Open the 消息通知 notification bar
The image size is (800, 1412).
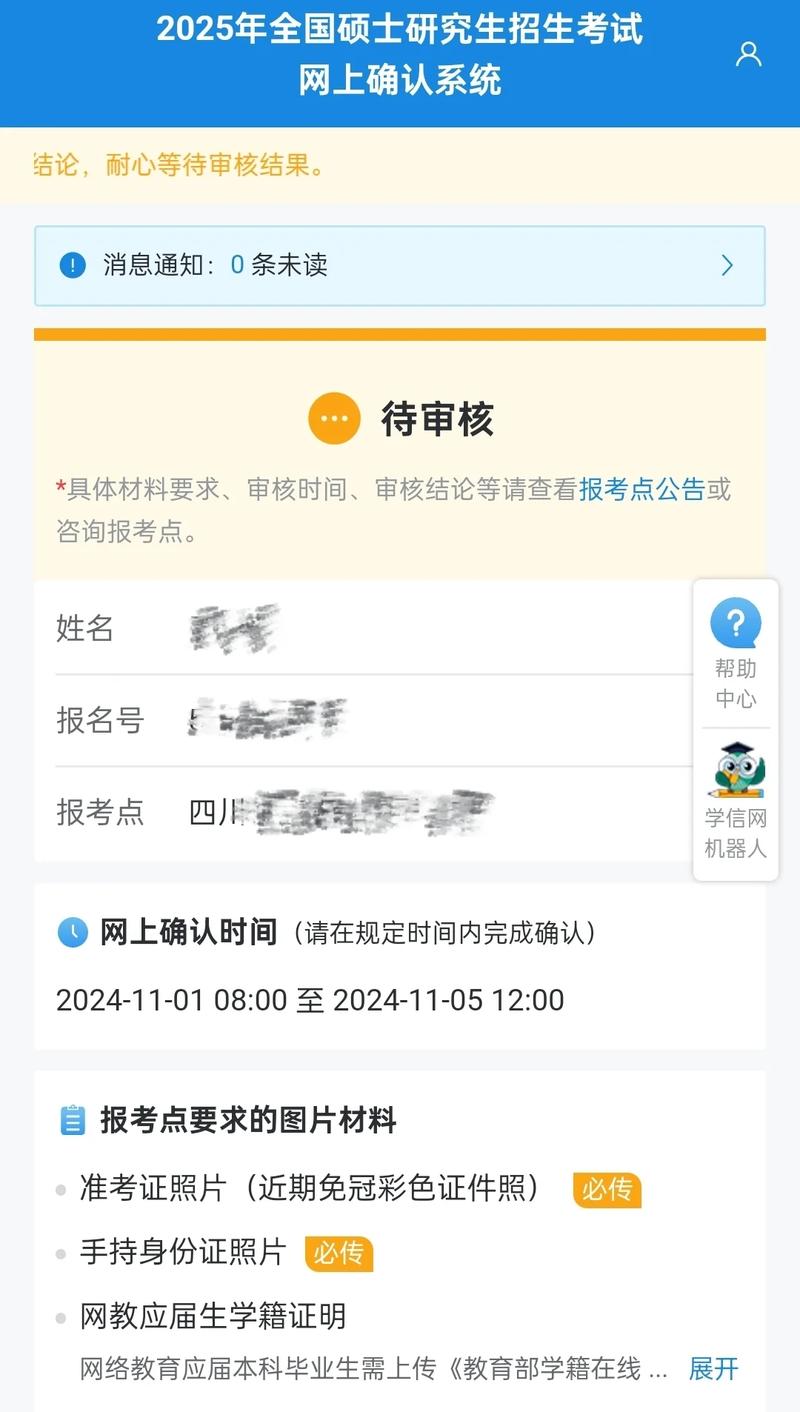click(400, 265)
